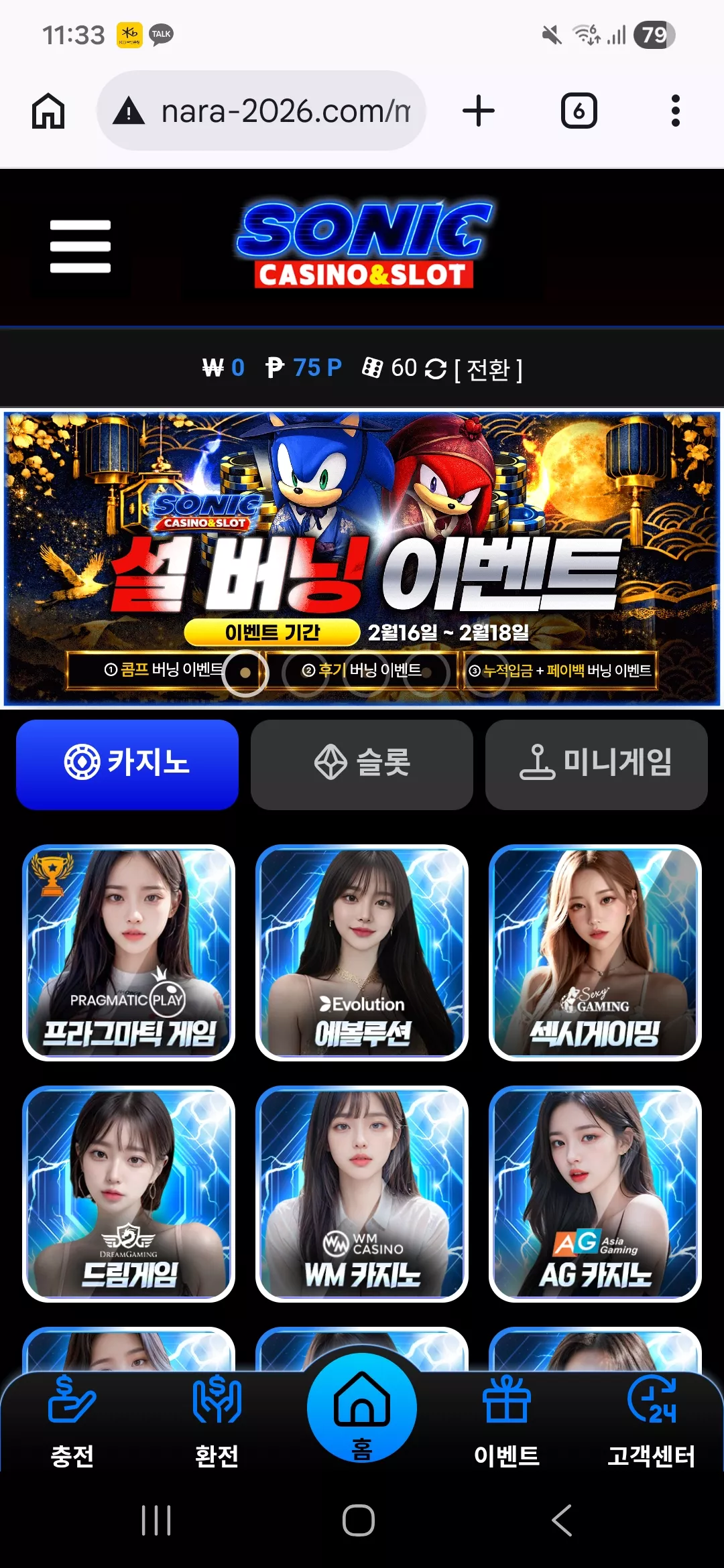Show the open tabs switcher
The width and height of the screenshot is (724, 1568).
[579, 111]
